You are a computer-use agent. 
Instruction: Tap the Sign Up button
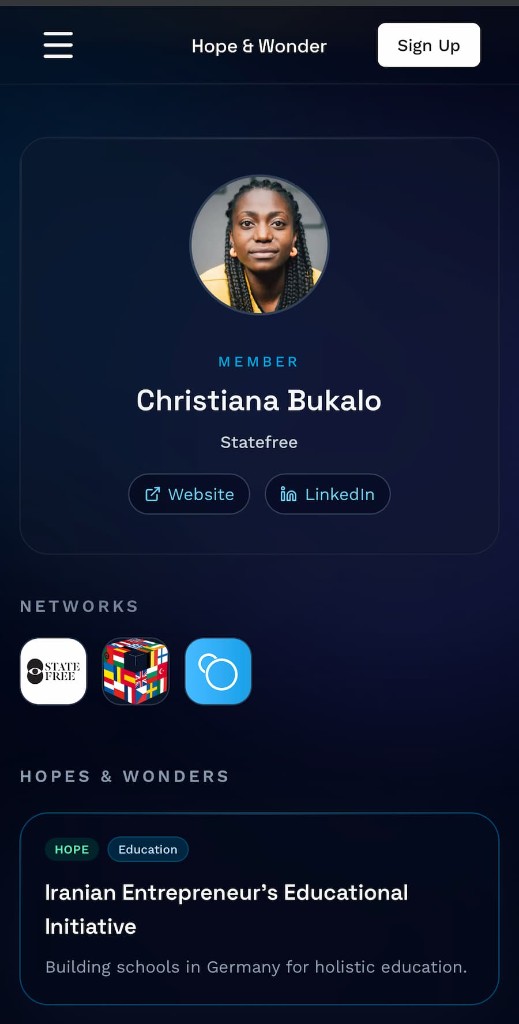[429, 45]
